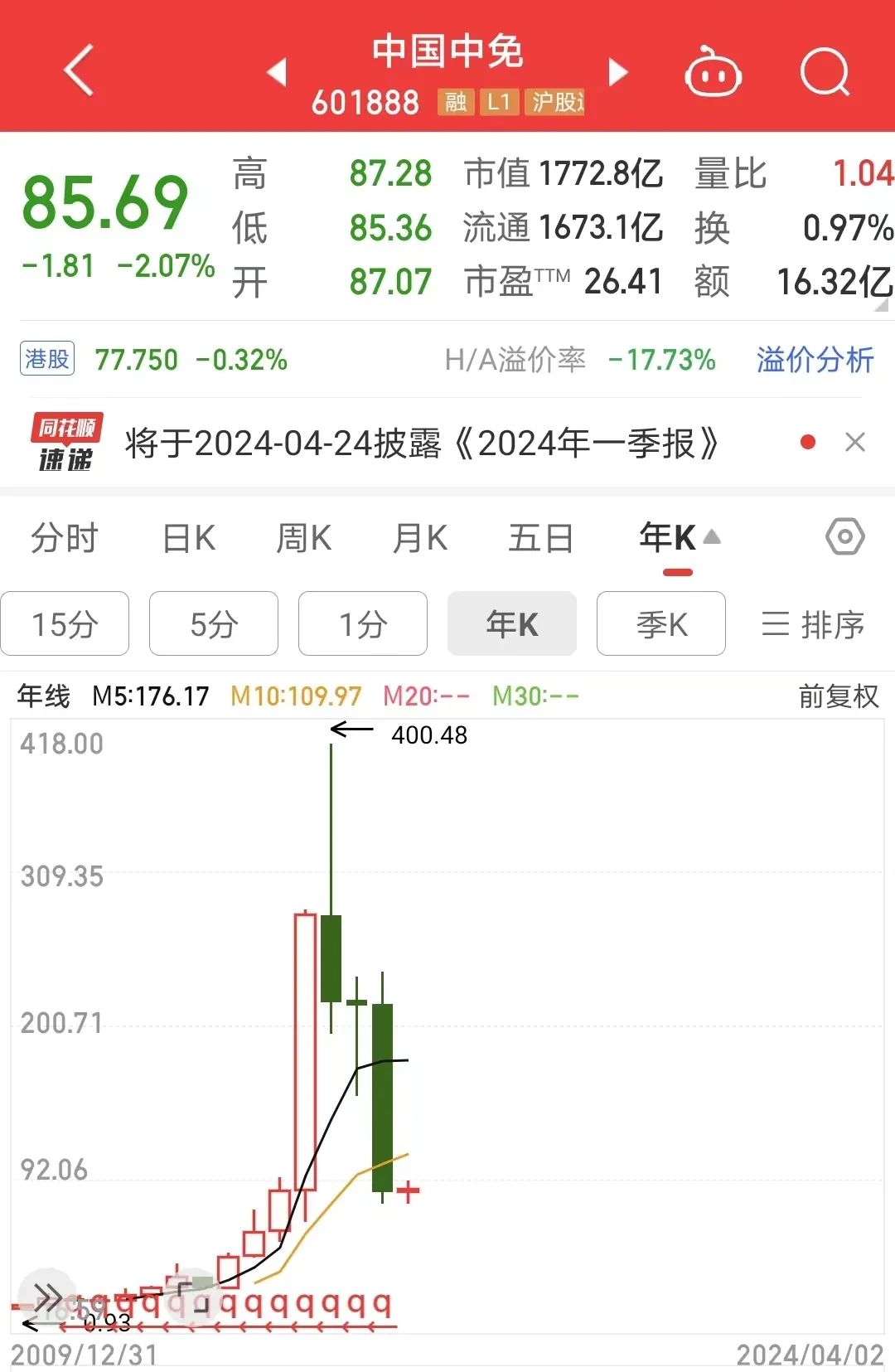The image size is (895, 1372).
Task: Select the 1分 period option
Action: coord(363,624)
